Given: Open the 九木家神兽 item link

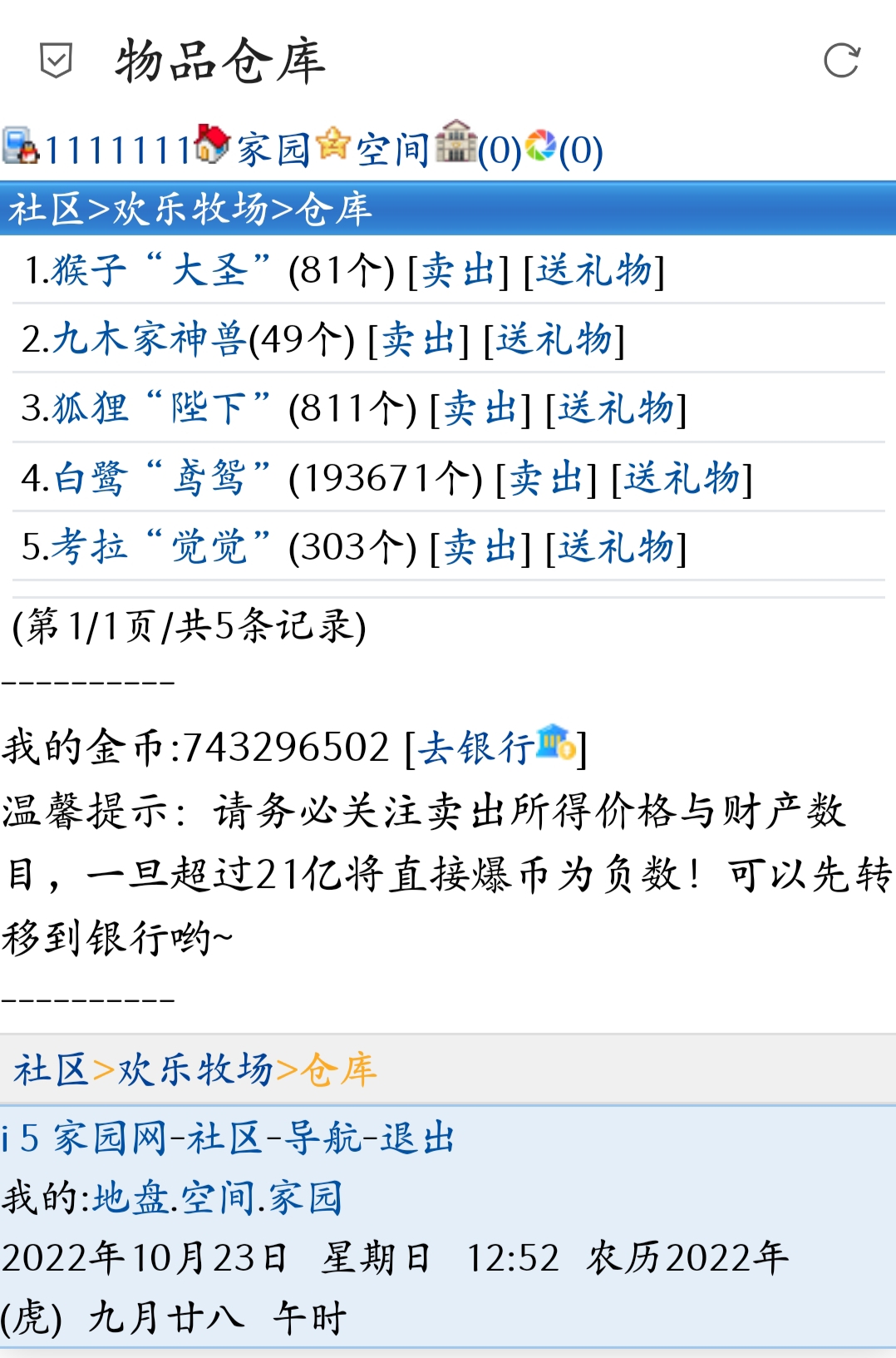Looking at the screenshot, I should coord(150,339).
